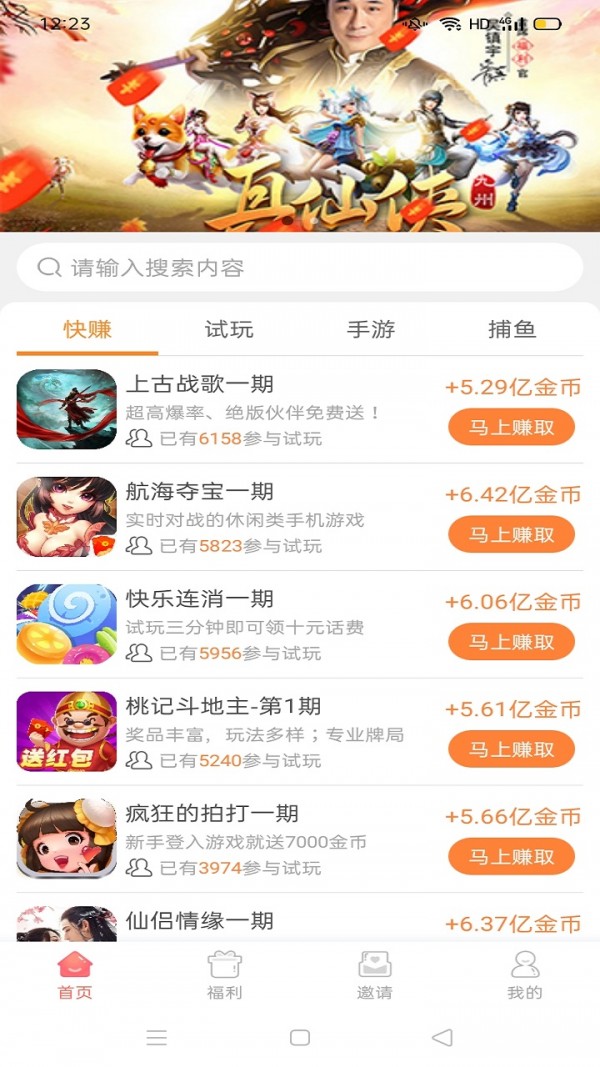
Task: Open the 航海夺宝一期 game entry
Action: click(200, 492)
